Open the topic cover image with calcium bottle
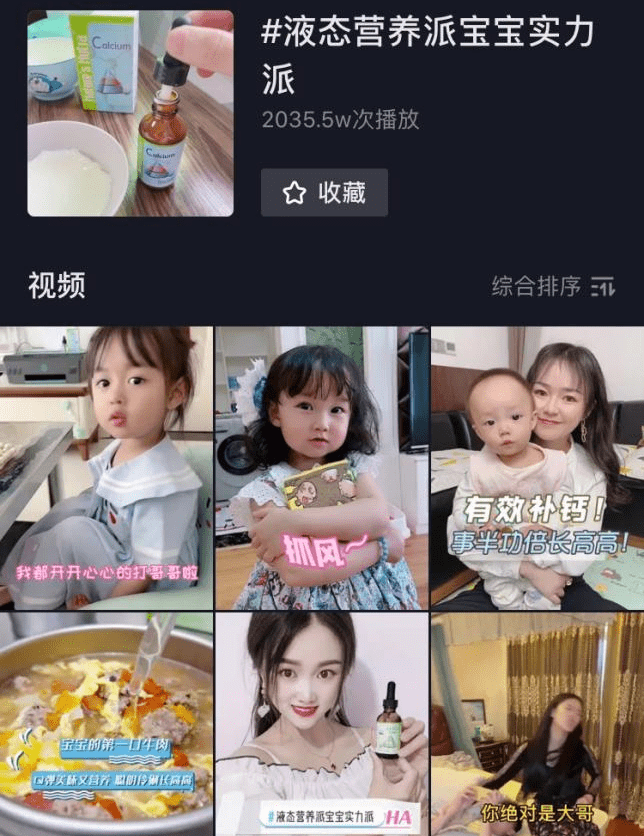 (x=130, y=113)
